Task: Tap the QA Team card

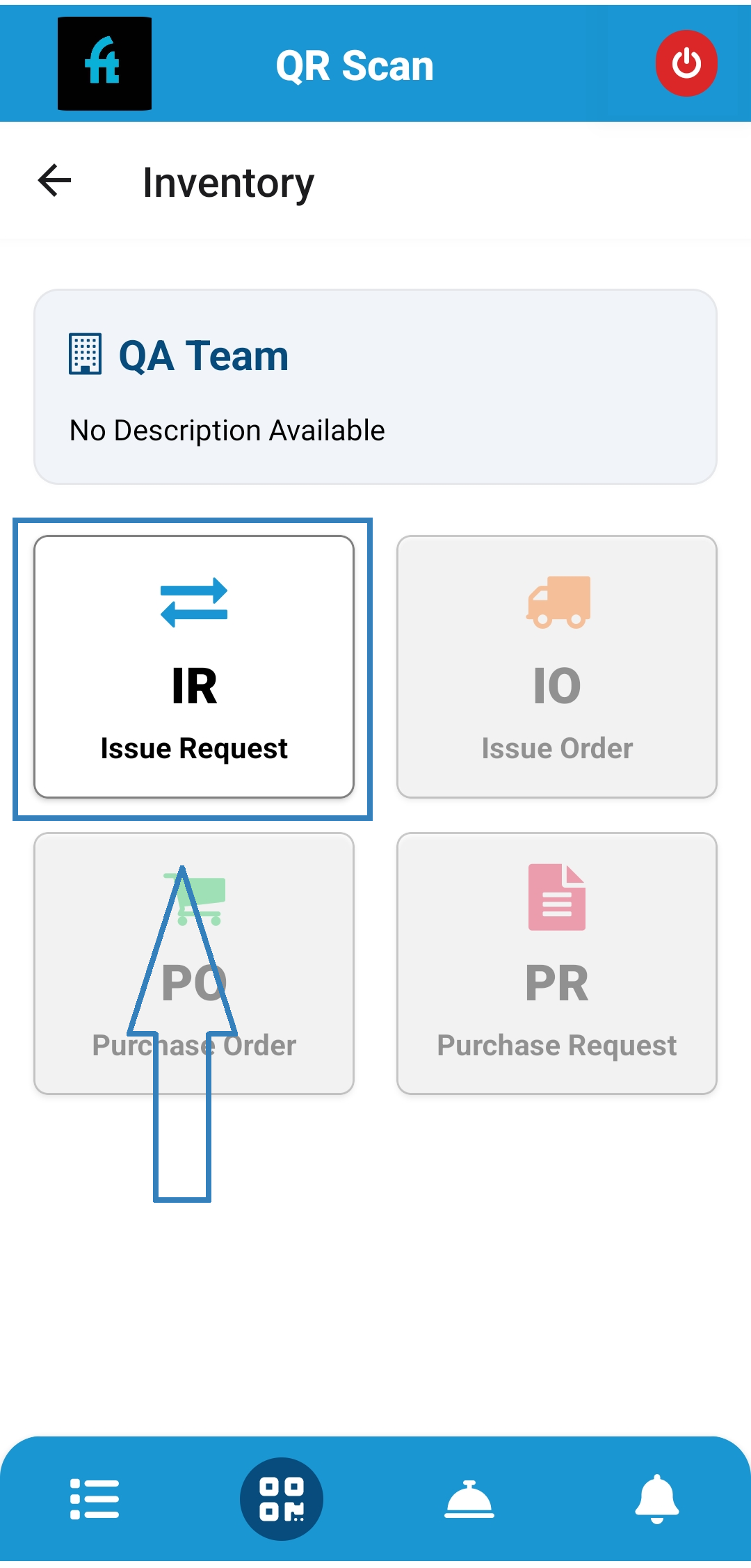Action: tap(375, 387)
